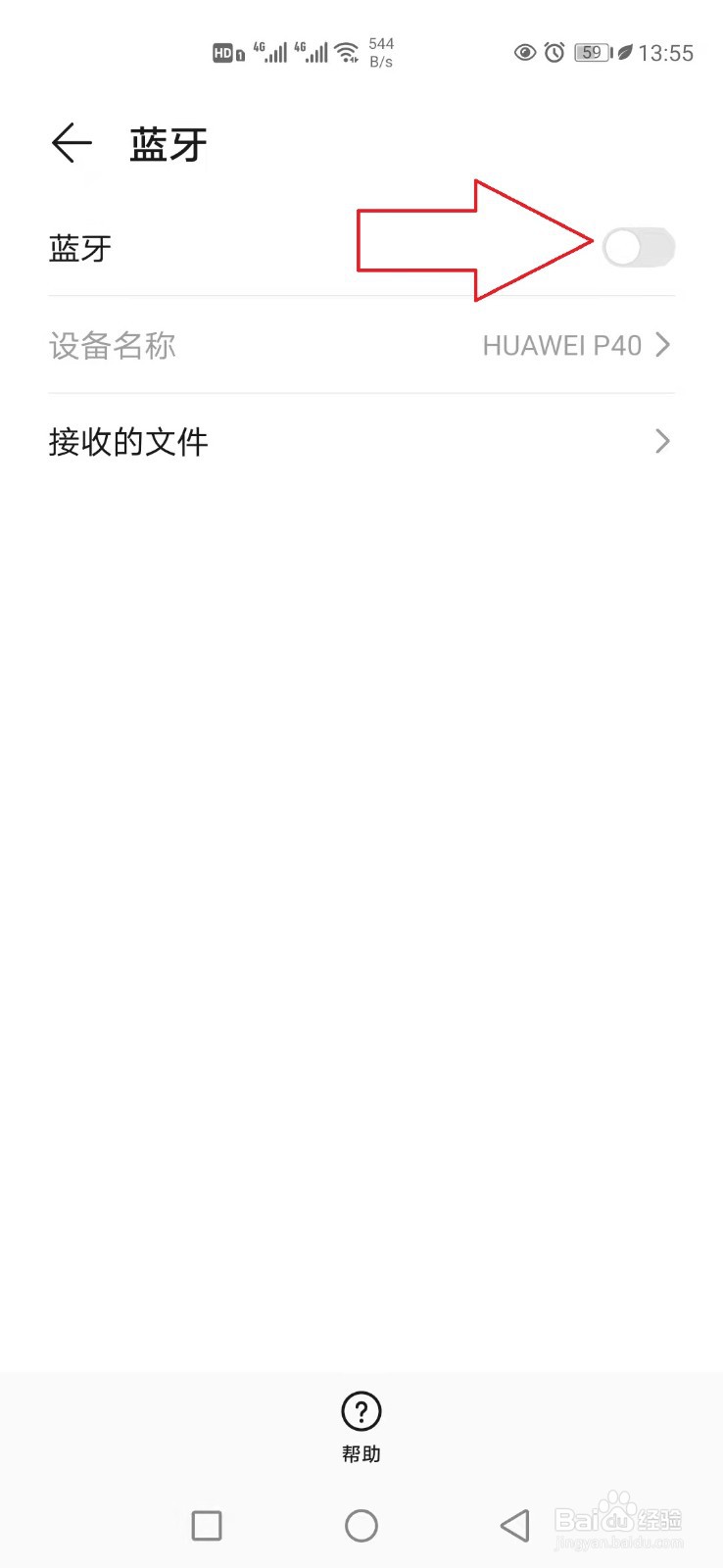This screenshot has height=1568, width=723.
Task: Select the 蓝牙 title in the header
Action: (168, 143)
